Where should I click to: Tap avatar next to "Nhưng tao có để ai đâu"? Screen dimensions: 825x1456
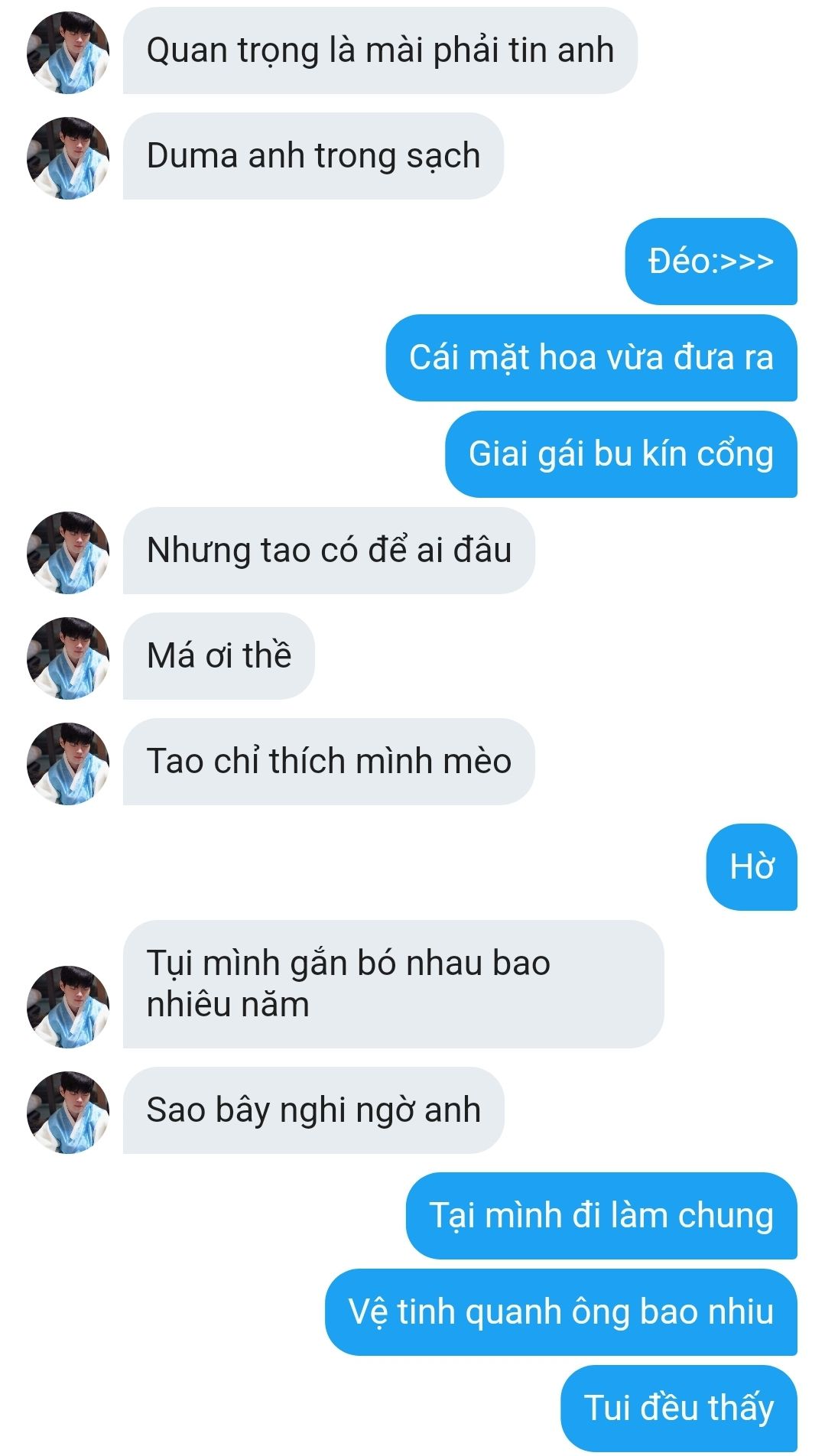[68, 552]
